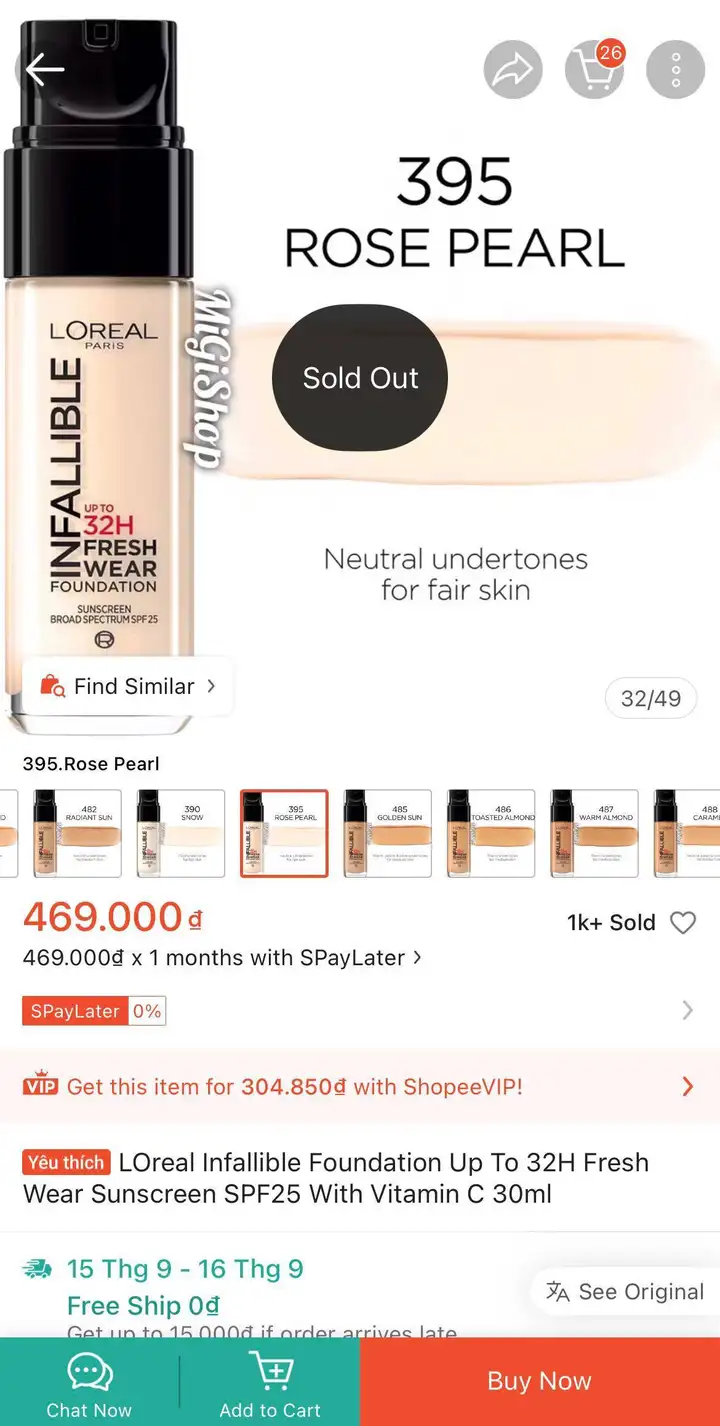Open the shopping cart
720x1426 pixels.
point(594,69)
